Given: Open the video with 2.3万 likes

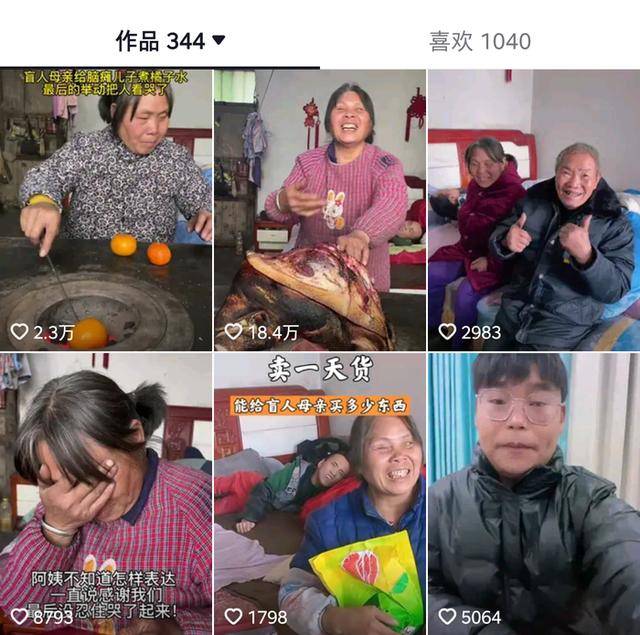Looking at the screenshot, I should 106,210.
